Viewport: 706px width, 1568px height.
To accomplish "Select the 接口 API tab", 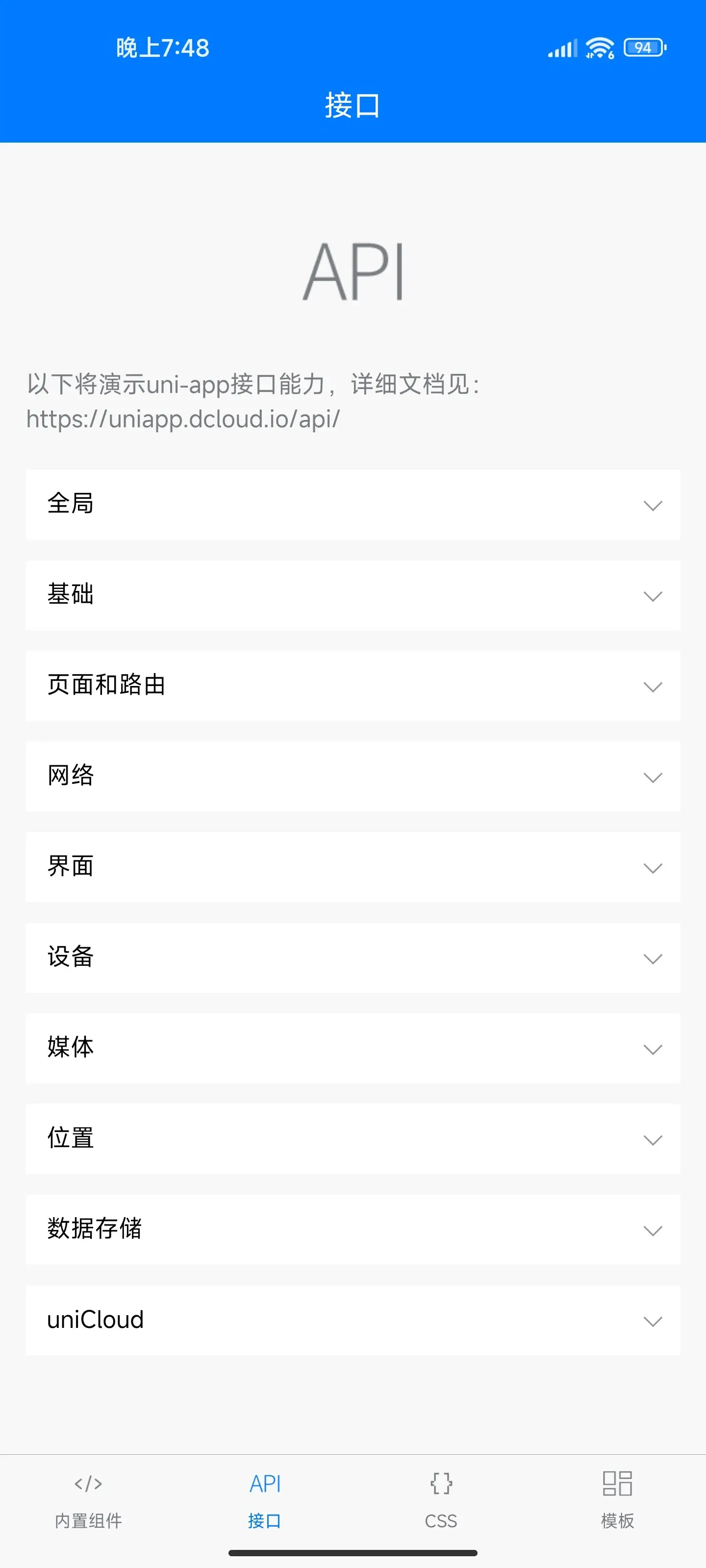I will [x=265, y=1500].
